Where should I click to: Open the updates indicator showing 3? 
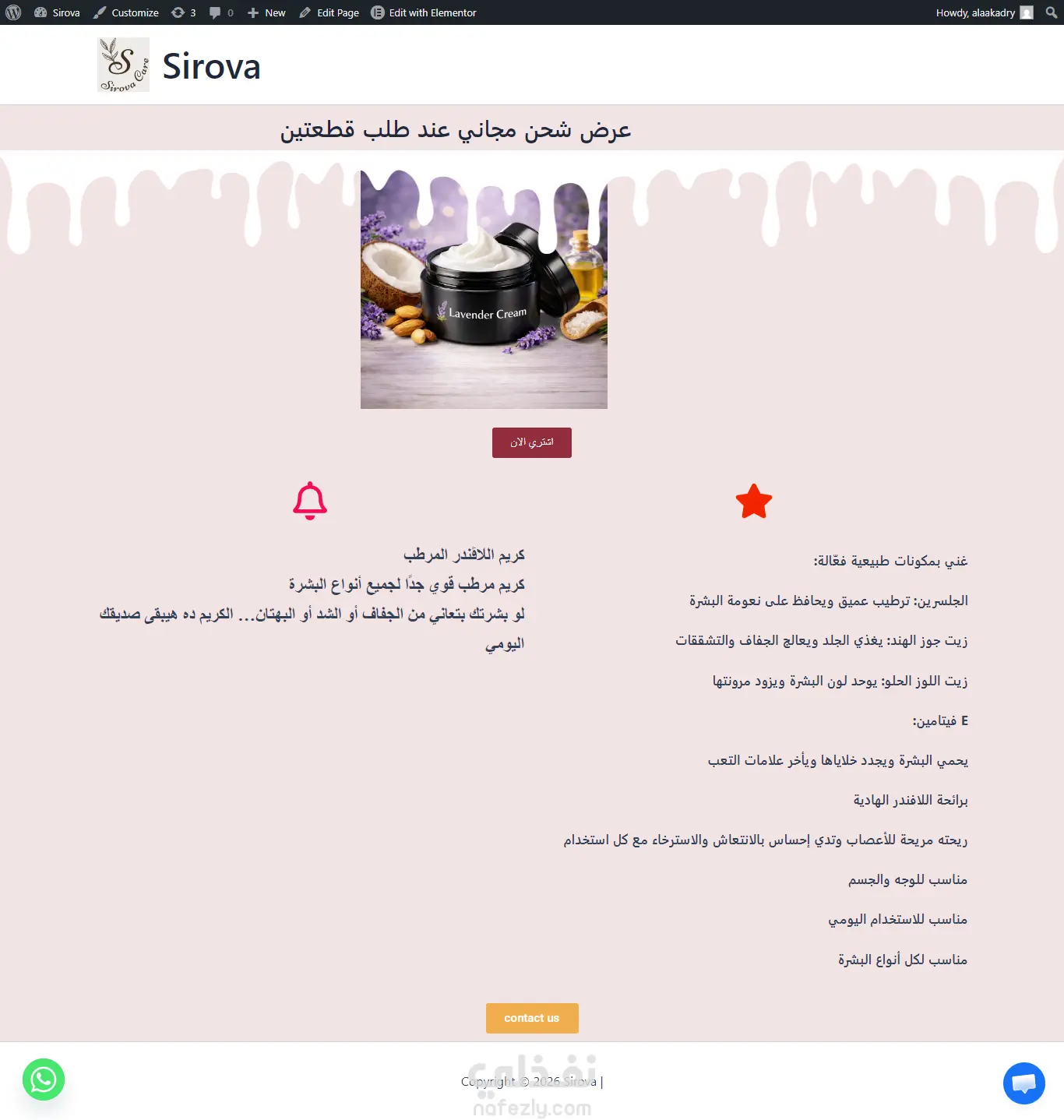tap(184, 12)
